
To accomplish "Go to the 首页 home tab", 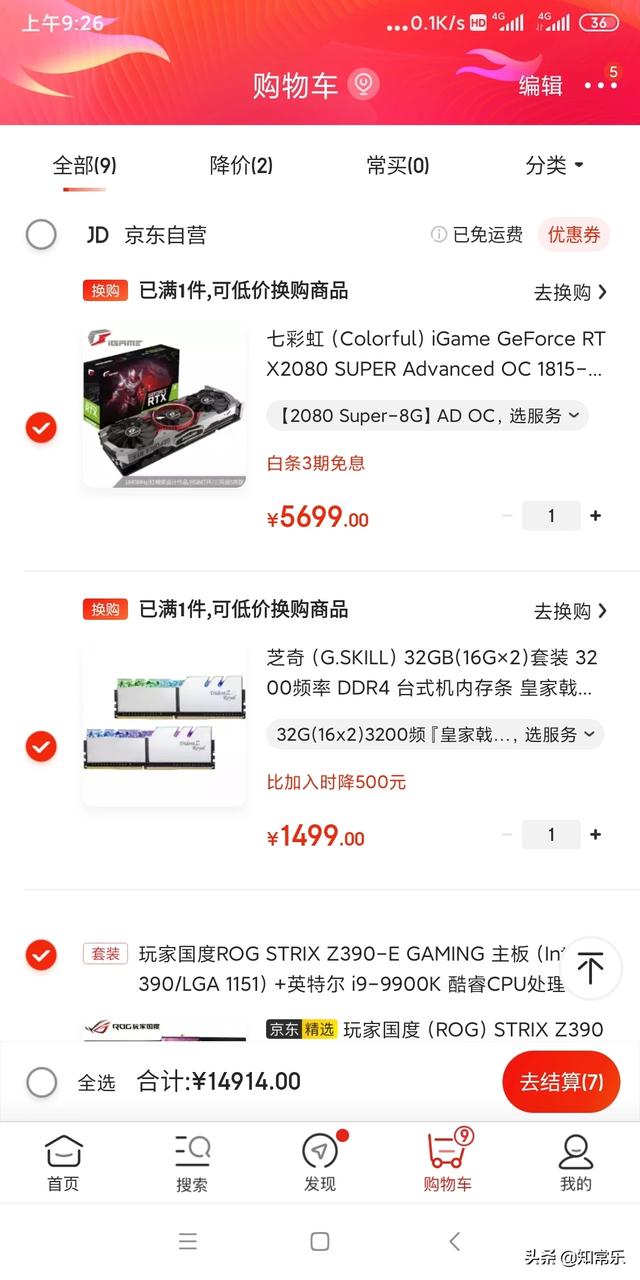I will point(63,1163).
